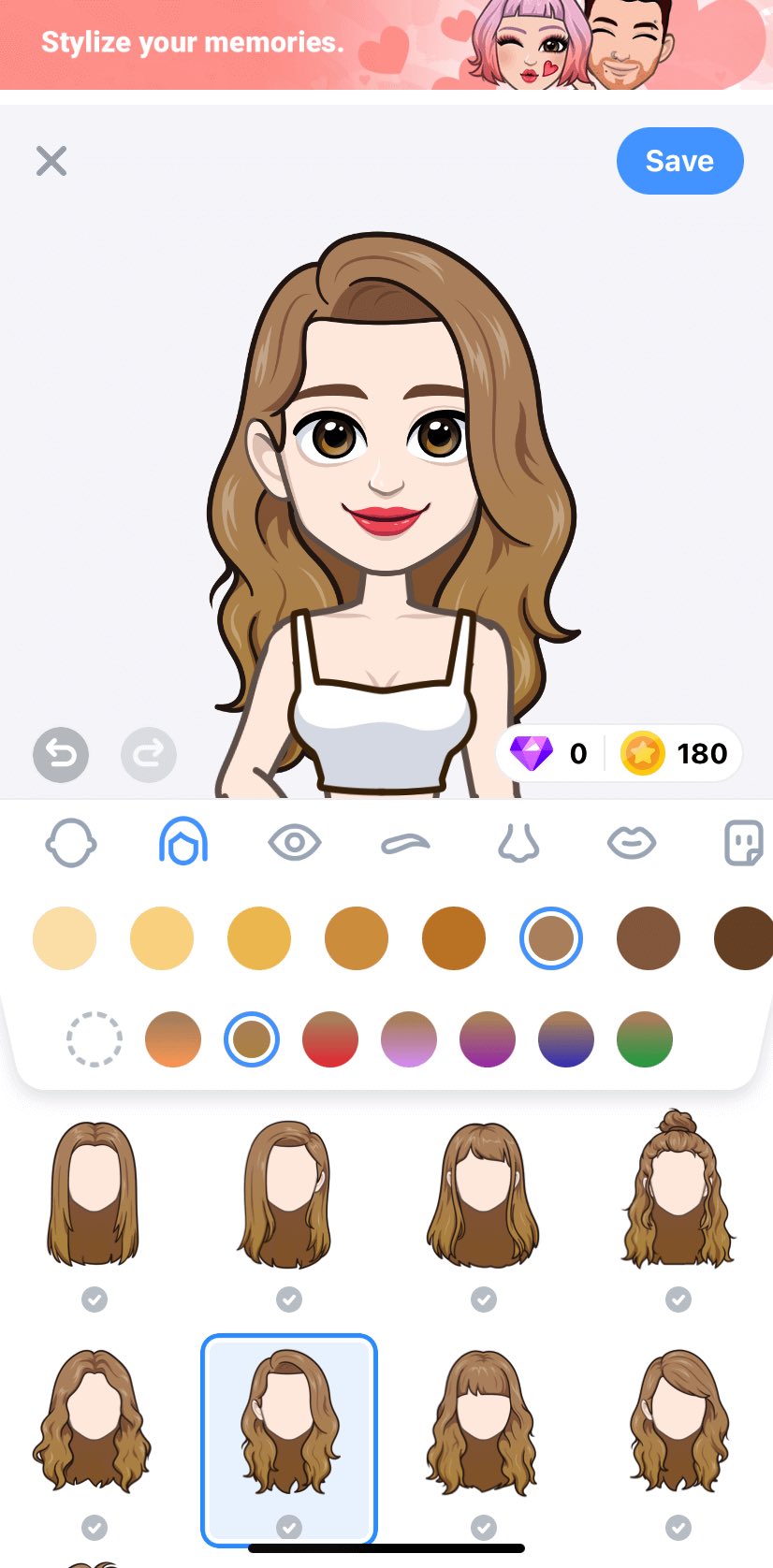The image size is (773, 1568).
Task: Switch to the lips tab
Action: (632, 843)
